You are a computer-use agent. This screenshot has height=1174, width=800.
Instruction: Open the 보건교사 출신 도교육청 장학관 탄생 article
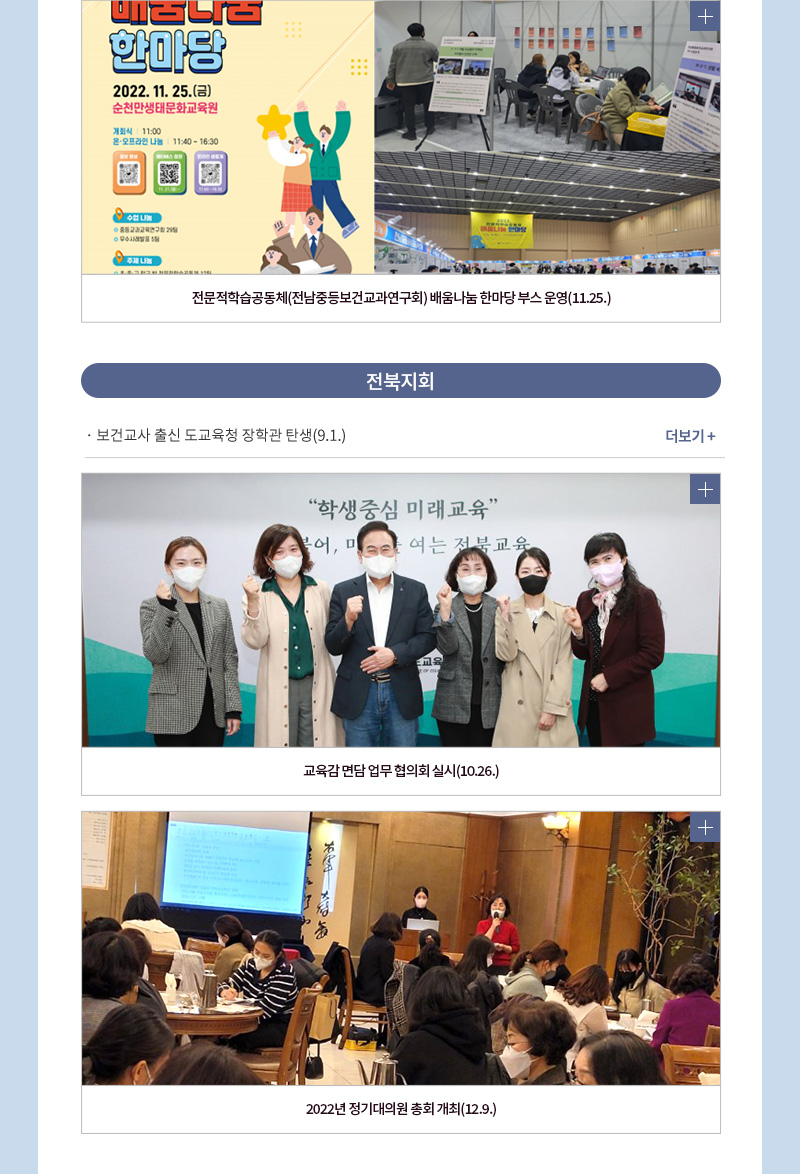tap(221, 436)
